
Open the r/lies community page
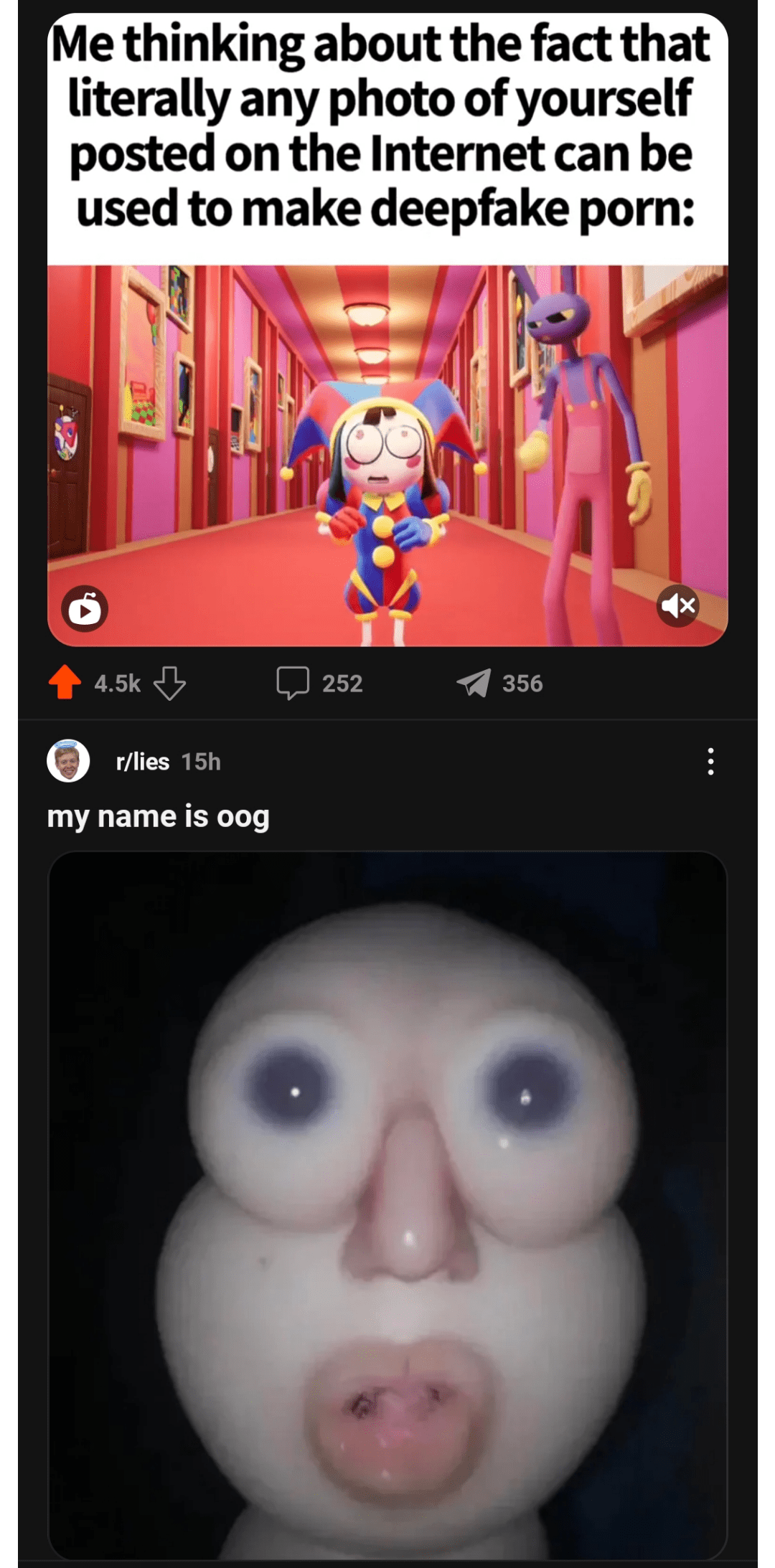click(x=143, y=762)
